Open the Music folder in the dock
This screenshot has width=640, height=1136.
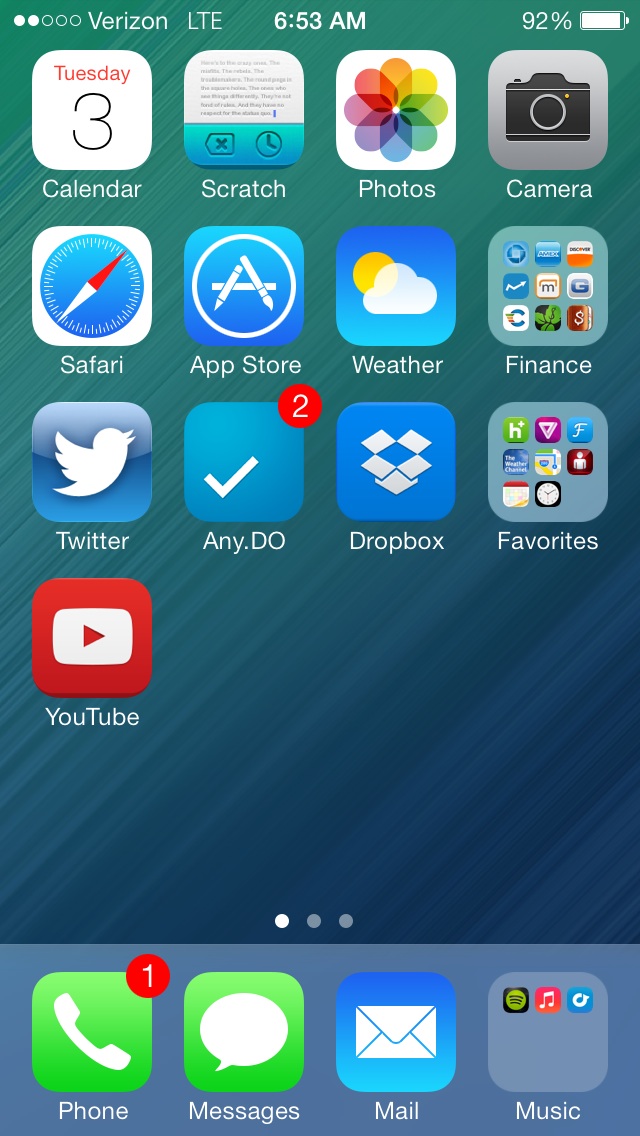[548, 1032]
